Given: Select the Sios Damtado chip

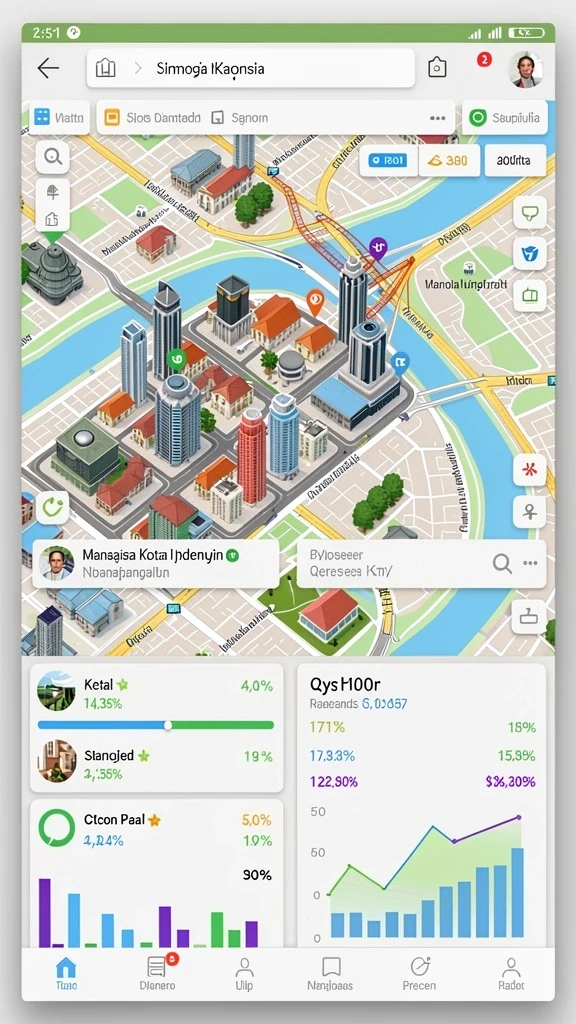Looking at the screenshot, I should click(x=153, y=118).
